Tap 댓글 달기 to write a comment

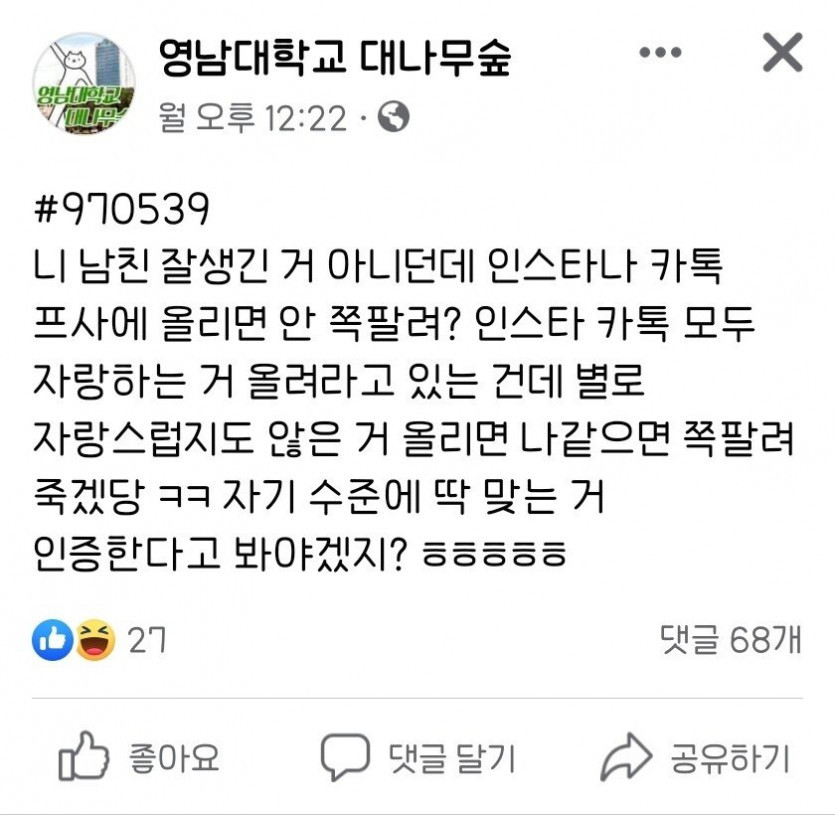pyautogui.click(x=418, y=758)
